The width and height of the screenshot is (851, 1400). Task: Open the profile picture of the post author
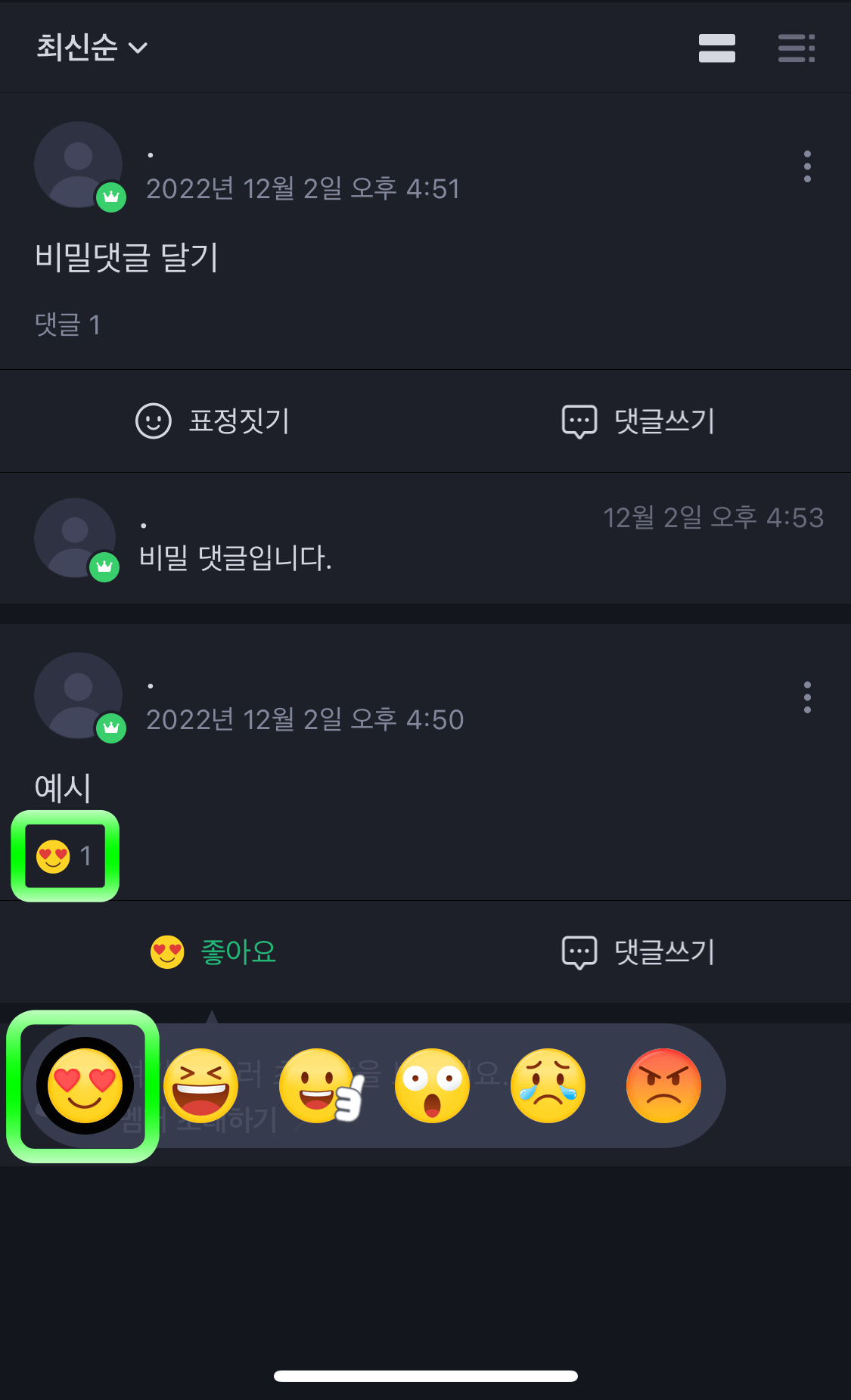[x=78, y=165]
